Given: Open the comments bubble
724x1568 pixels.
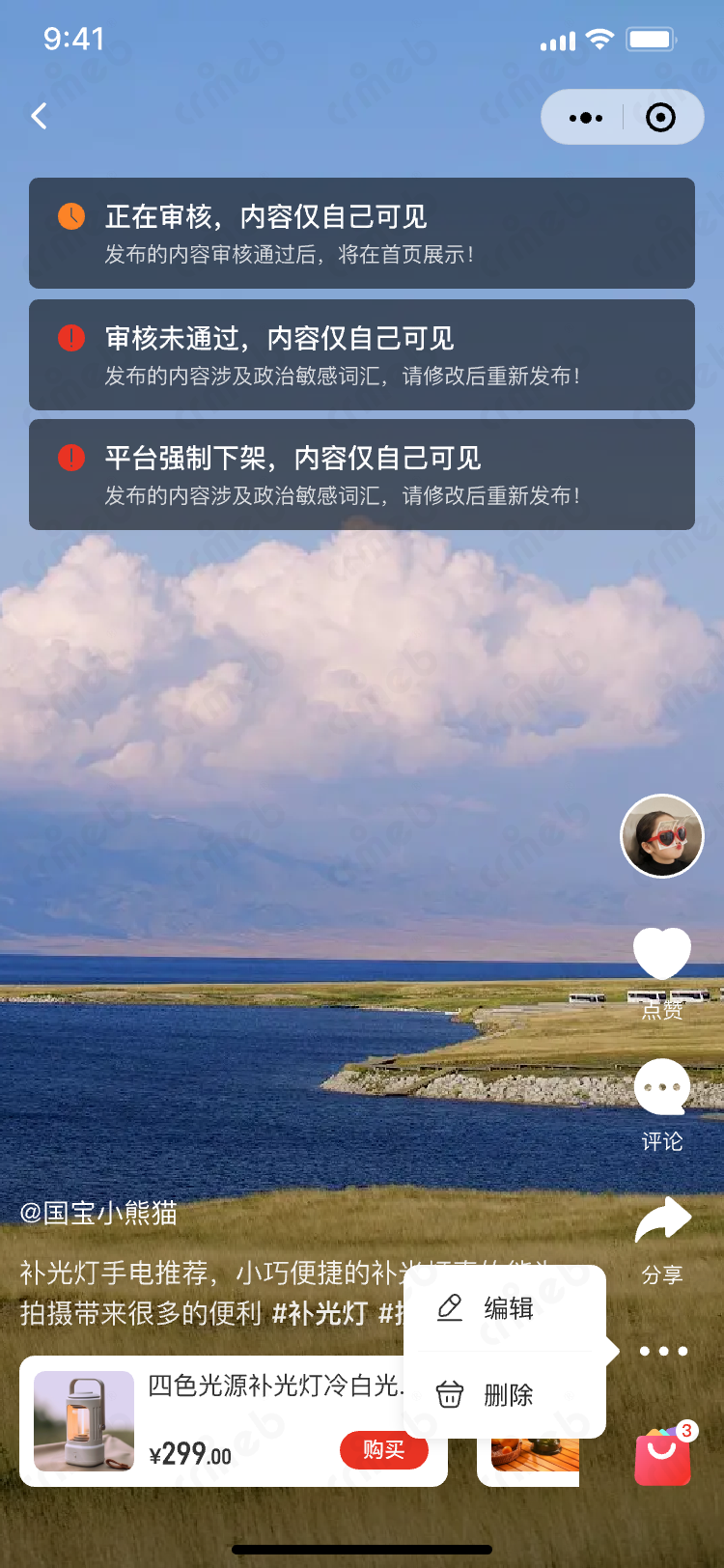Looking at the screenshot, I should pyautogui.click(x=661, y=1088).
